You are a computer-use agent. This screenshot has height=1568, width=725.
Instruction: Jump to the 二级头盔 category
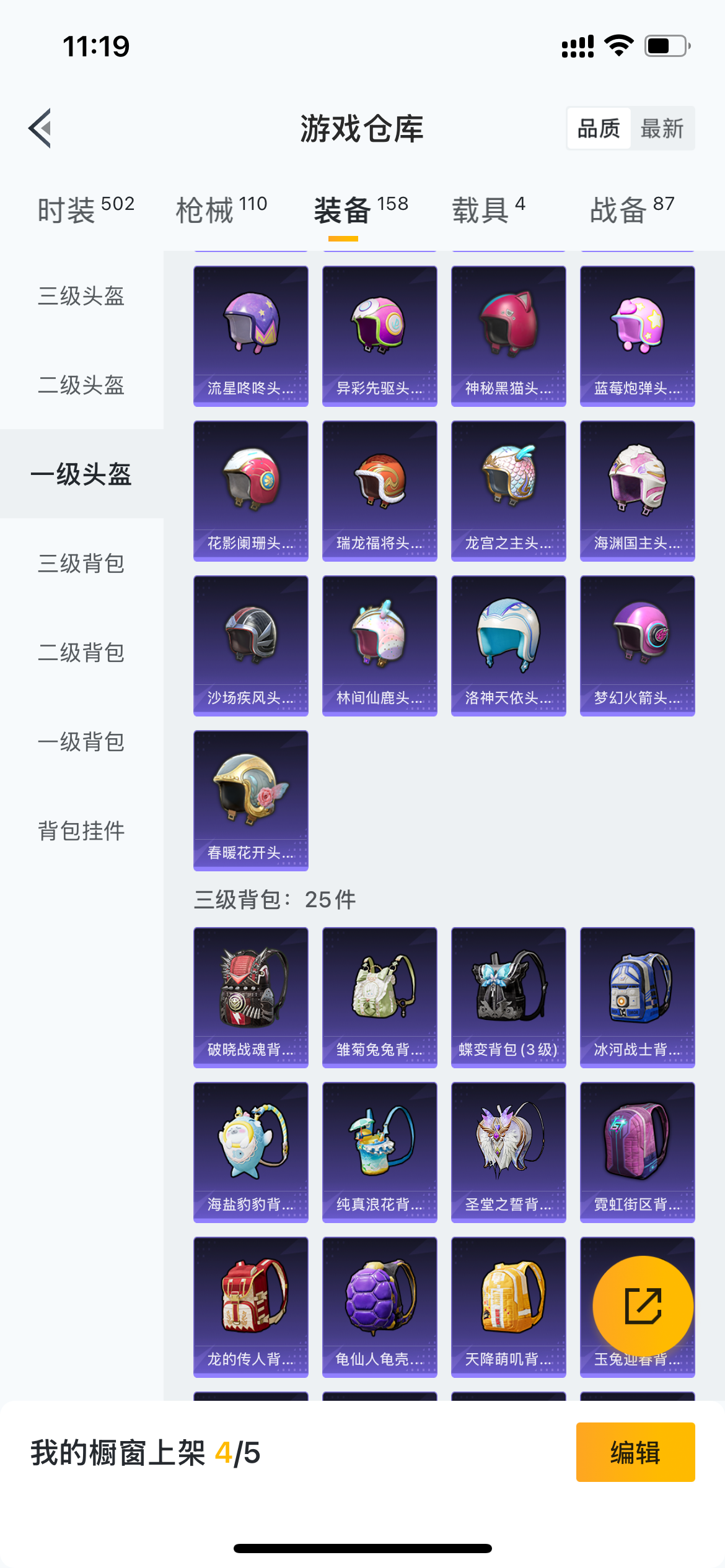click(81, 385)
